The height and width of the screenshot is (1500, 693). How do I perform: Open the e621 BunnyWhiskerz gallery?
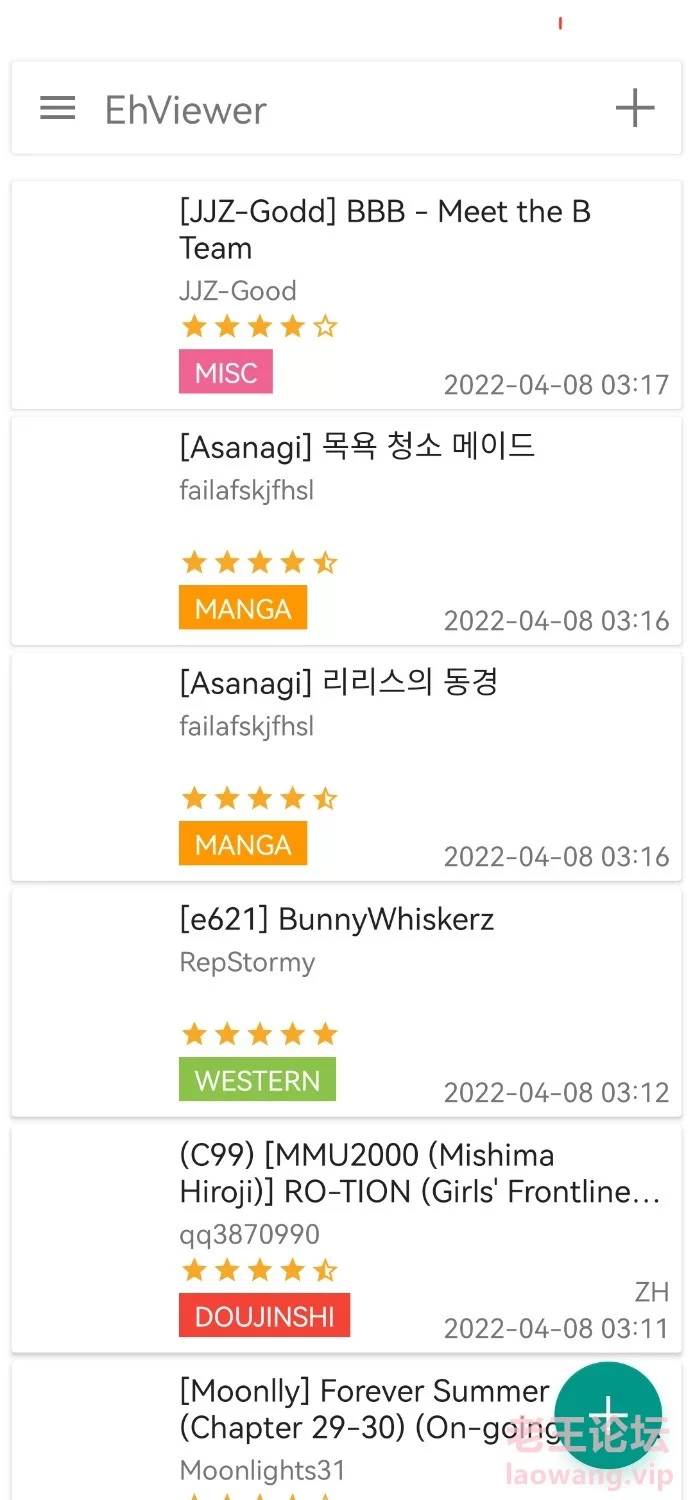(346, 1003)
